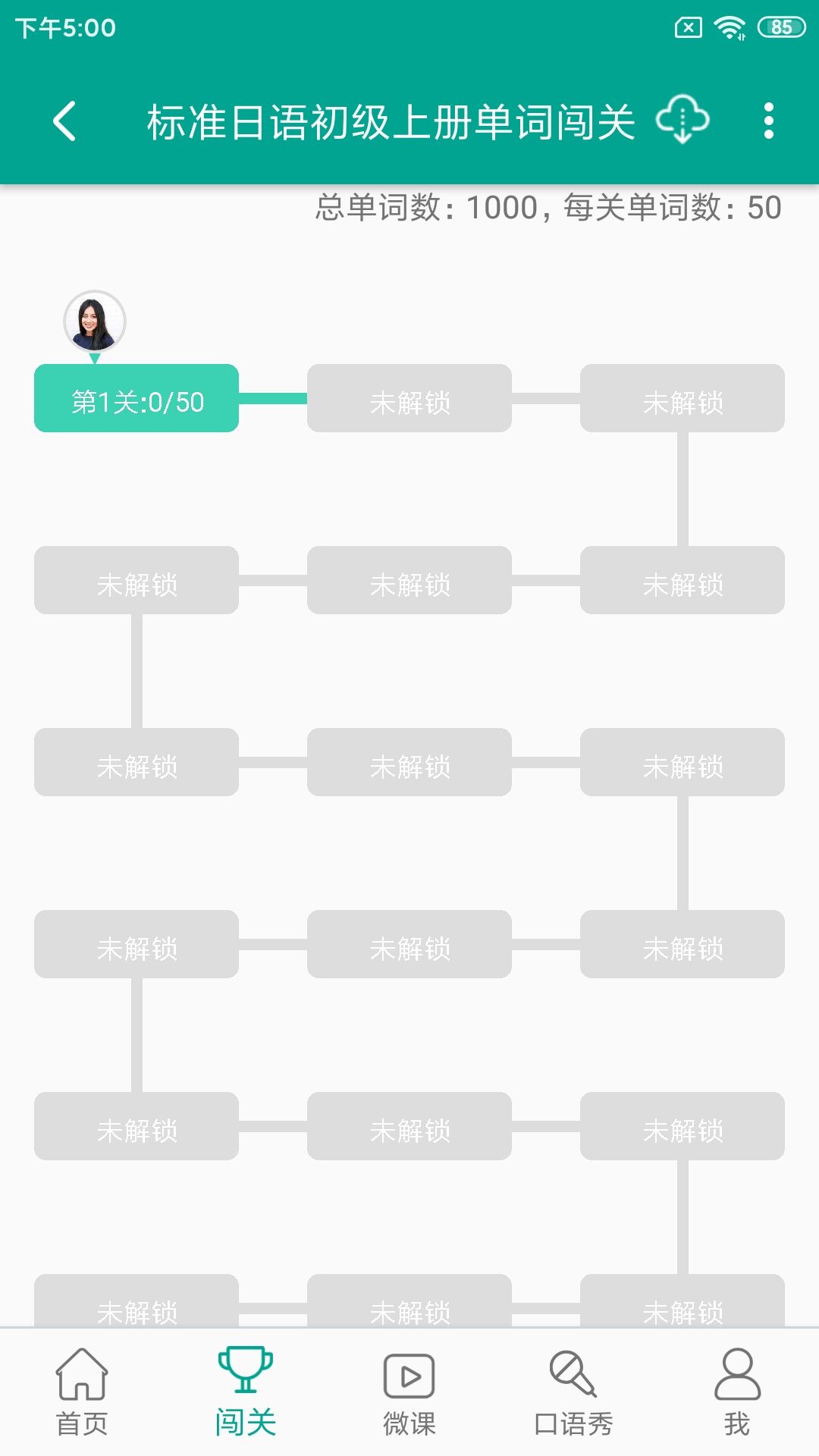Open the leftmost 未解锁 level in the second row
819x1456 pixels.
pos(136,582)
